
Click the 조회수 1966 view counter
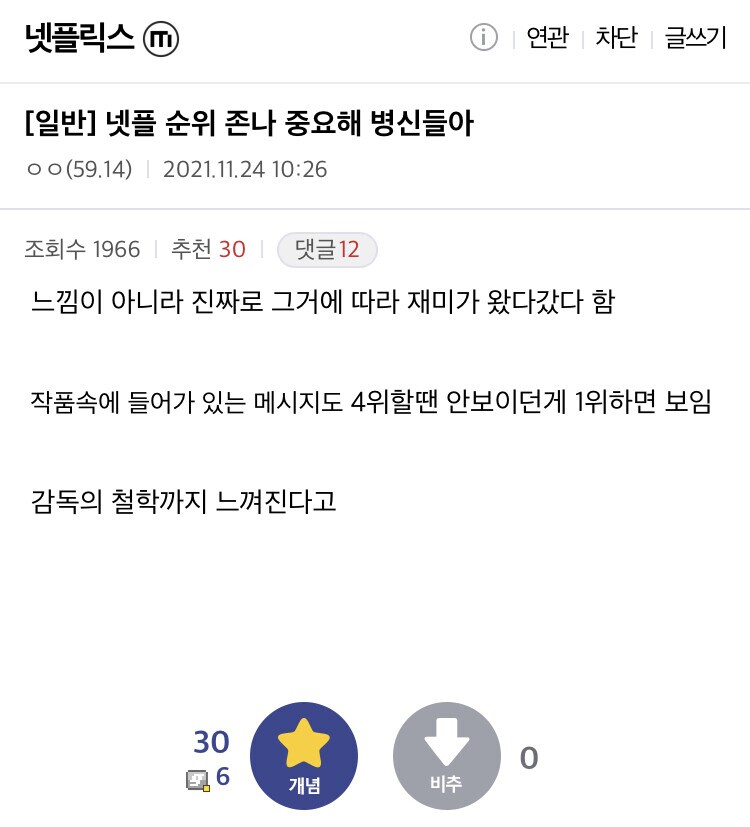click(82, 248)
